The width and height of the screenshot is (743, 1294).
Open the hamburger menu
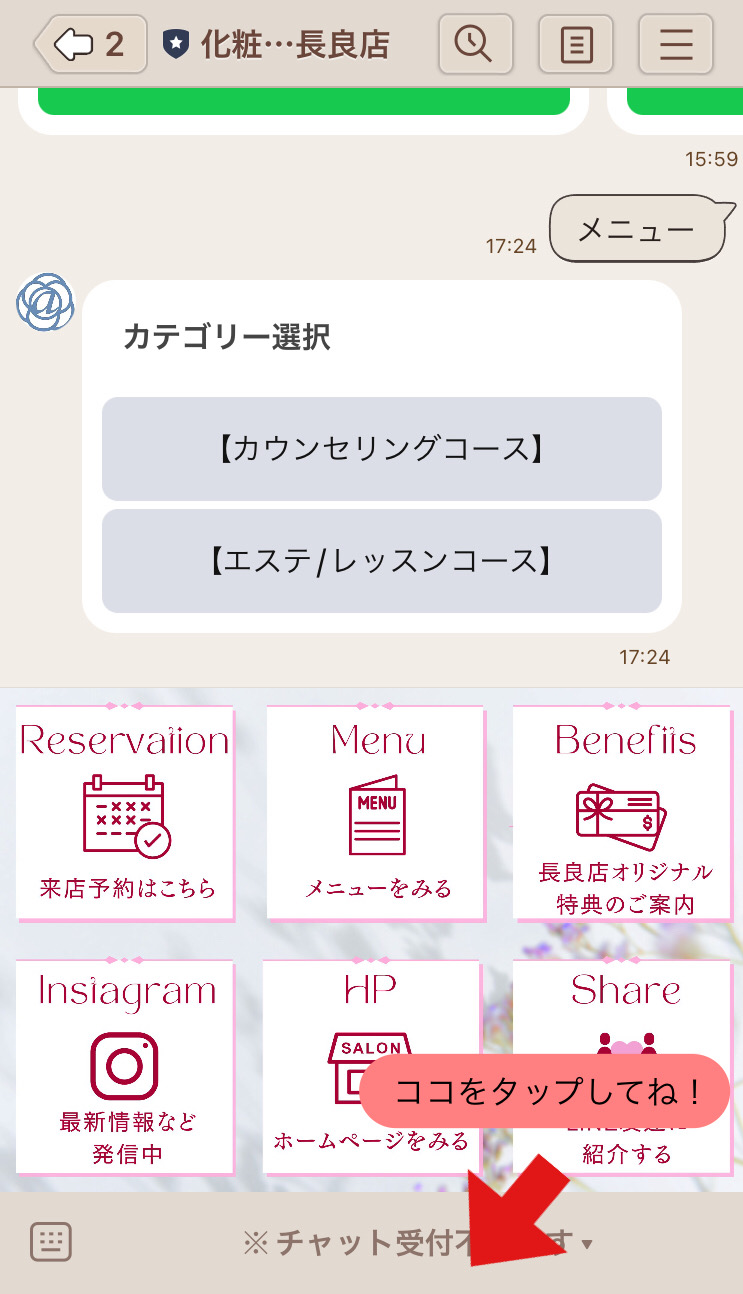click(x=676, y=44)
